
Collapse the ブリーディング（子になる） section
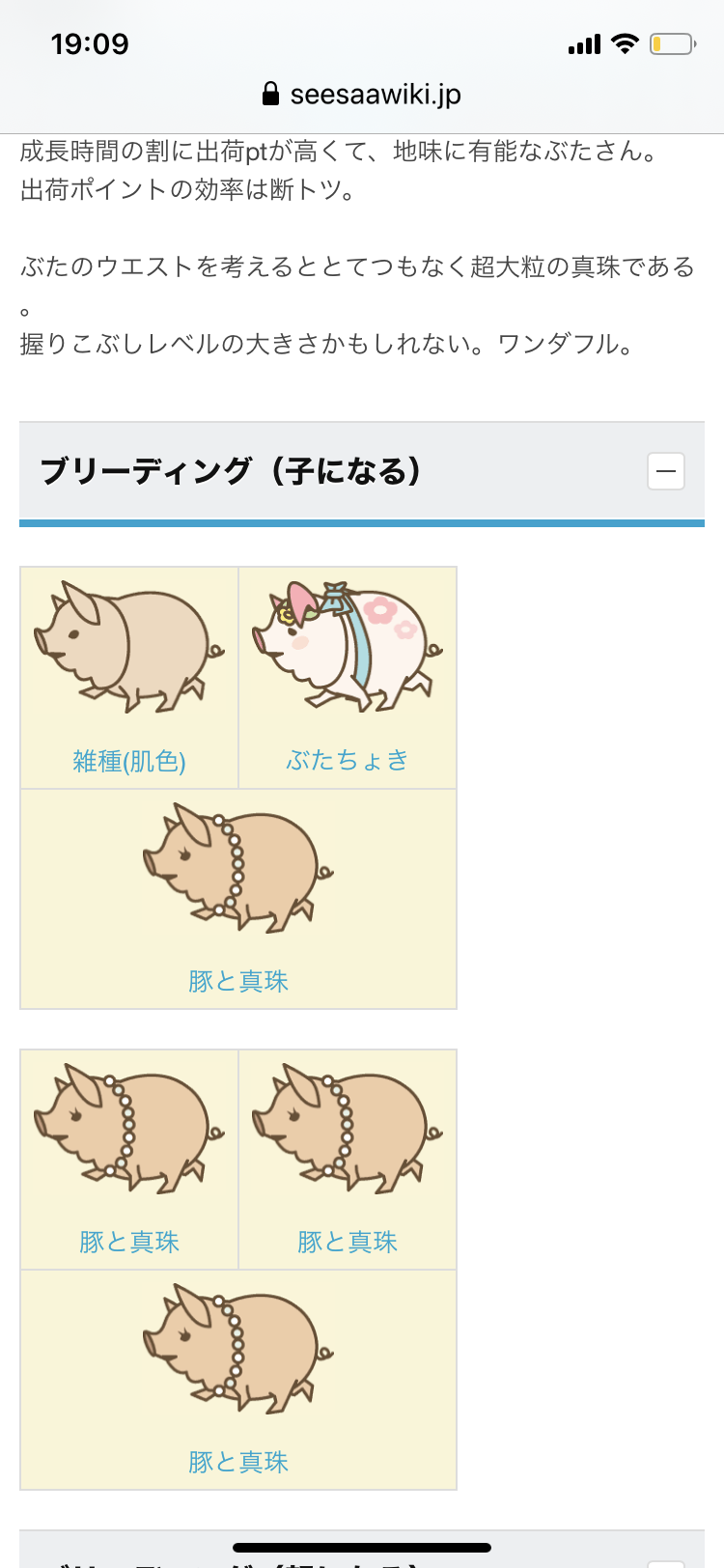coord(665,471)
